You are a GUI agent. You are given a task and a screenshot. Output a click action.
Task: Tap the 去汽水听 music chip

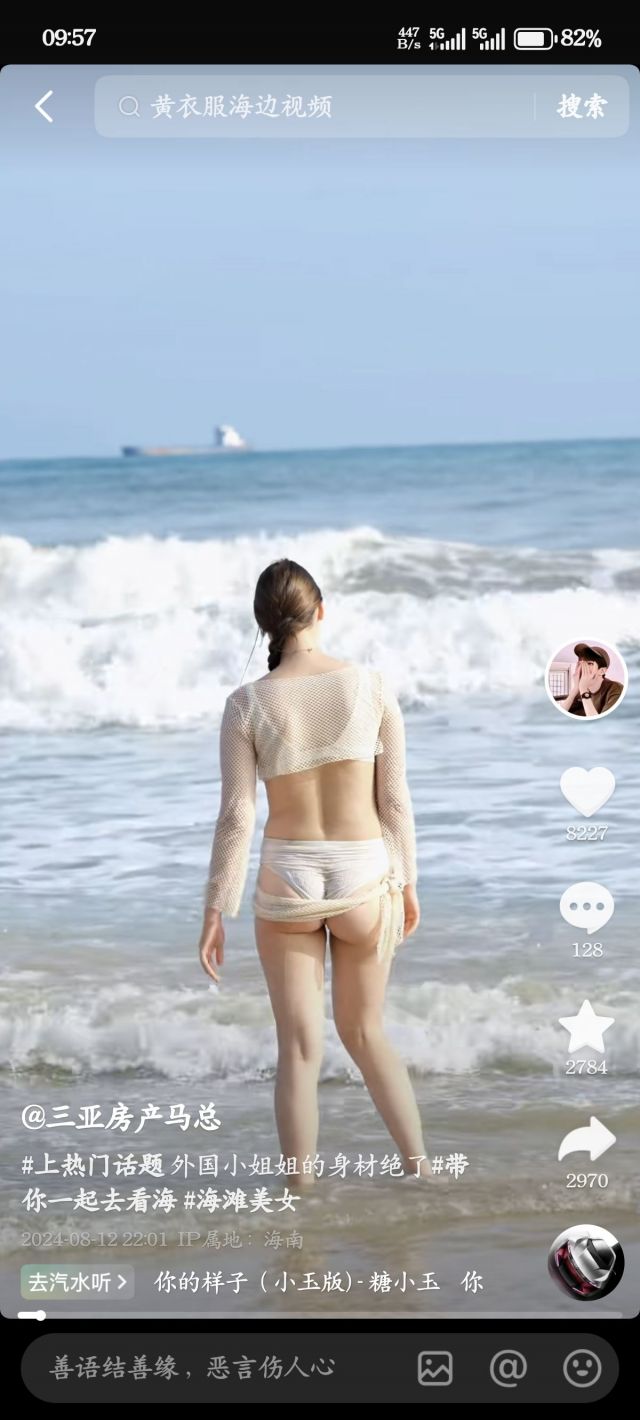tap(77, 1282)
